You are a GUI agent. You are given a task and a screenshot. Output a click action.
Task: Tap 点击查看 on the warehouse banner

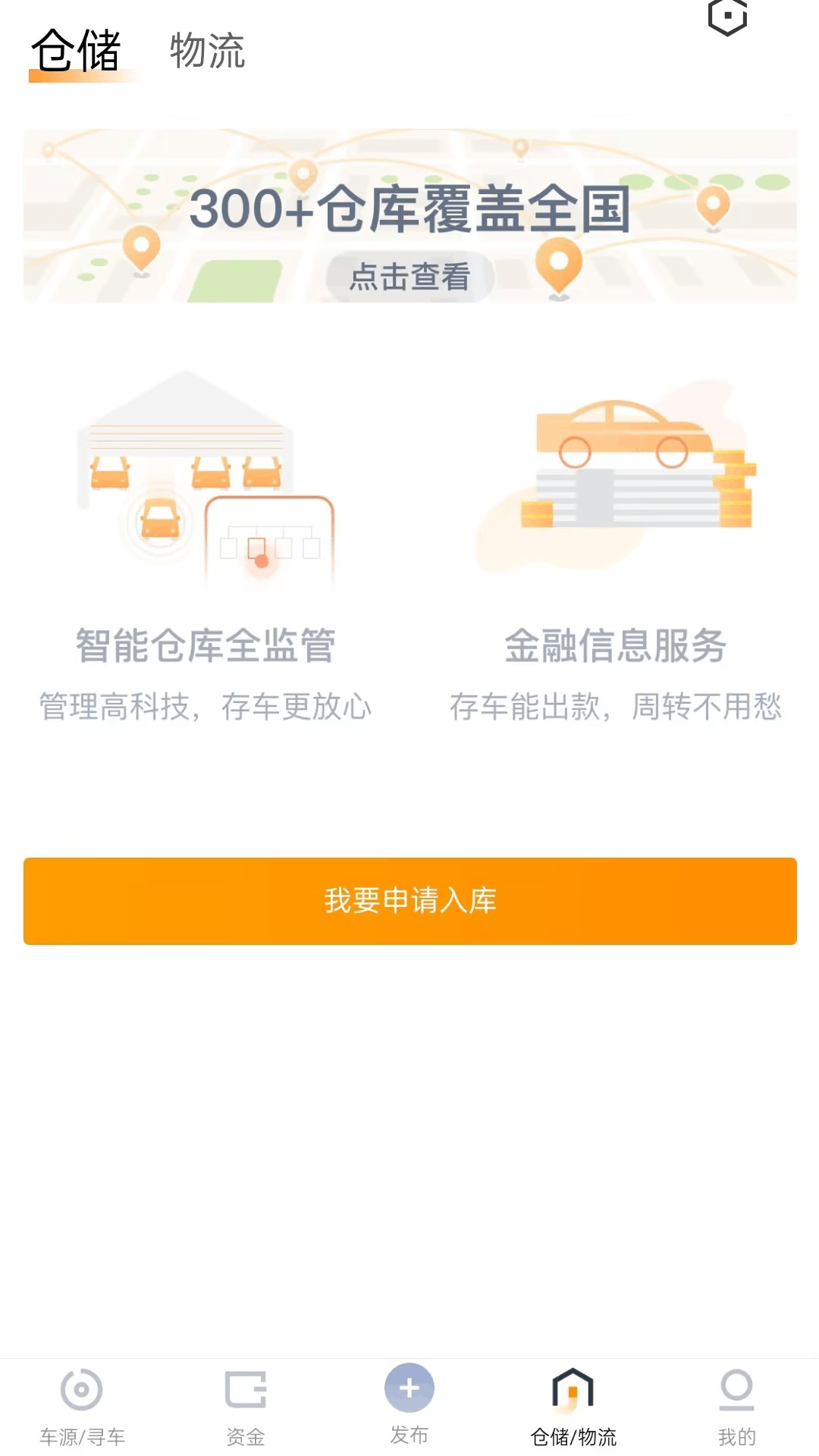tap(409, 277)
